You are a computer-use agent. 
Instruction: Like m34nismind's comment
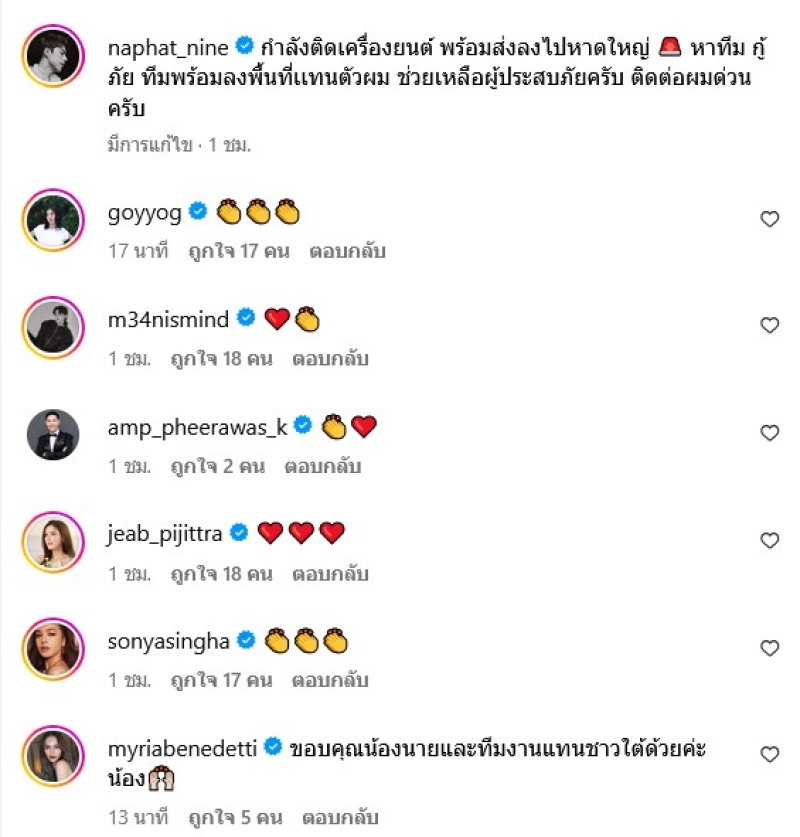769,326
